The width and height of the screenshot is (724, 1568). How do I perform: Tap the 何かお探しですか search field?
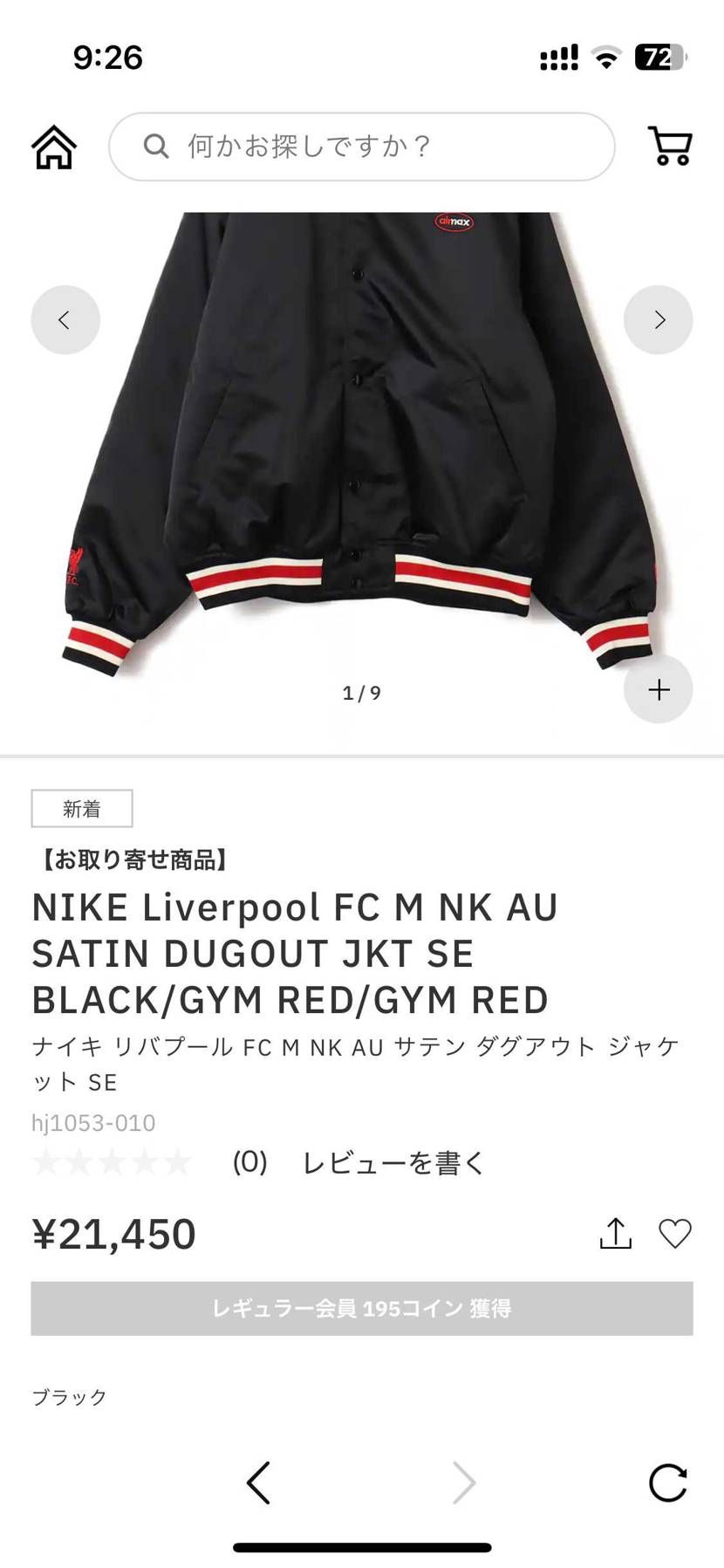[361, 147]
